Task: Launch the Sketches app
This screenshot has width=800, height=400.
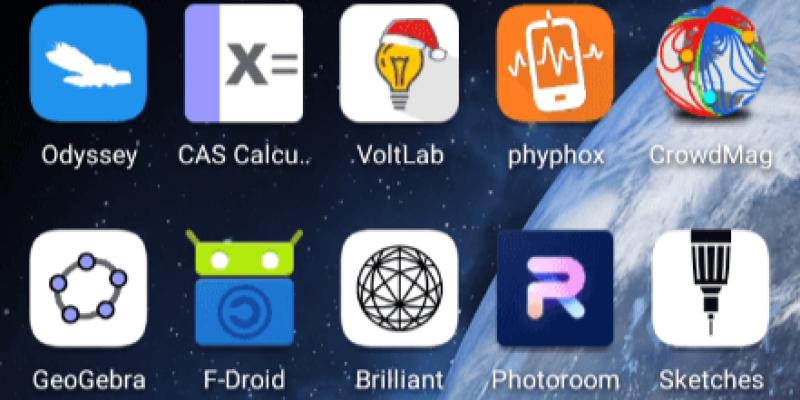Action: 711,288
